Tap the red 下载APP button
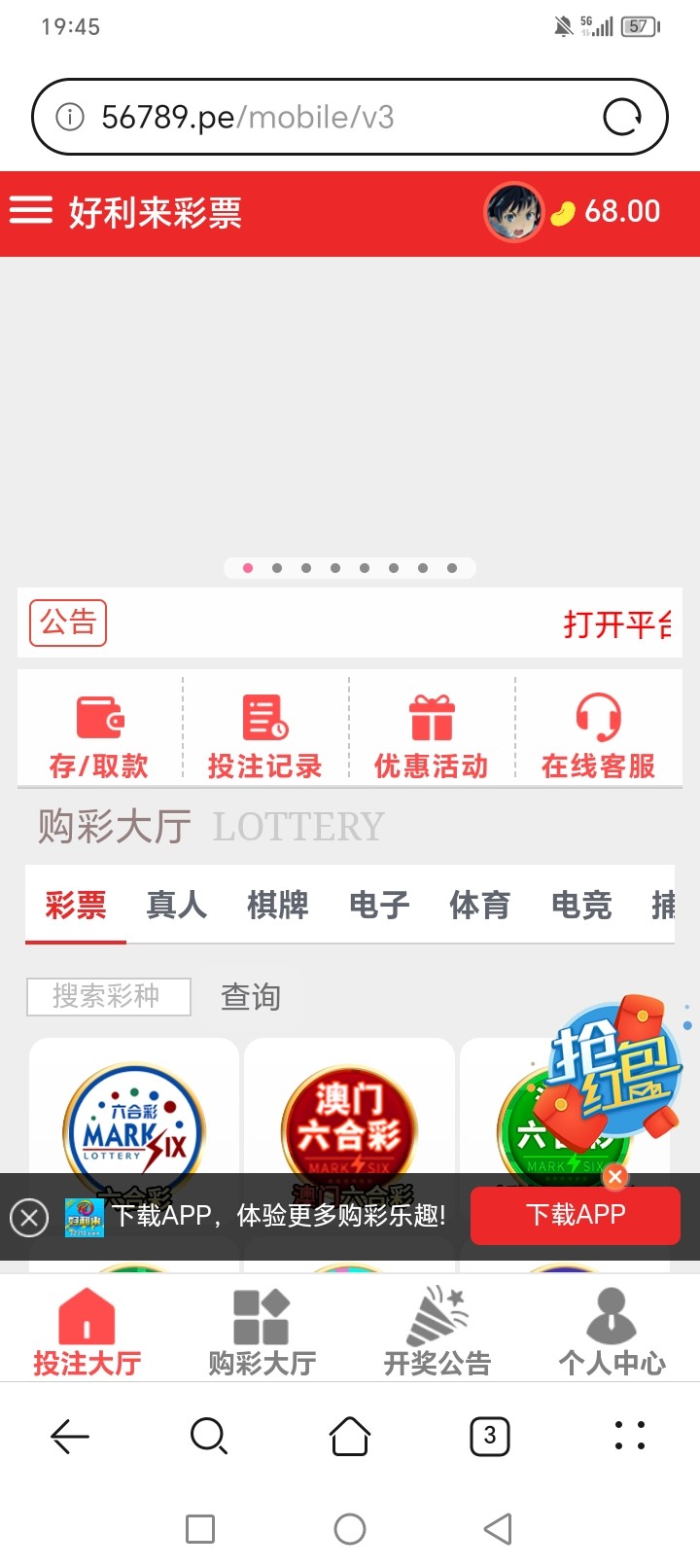The image size is (700, 1568). pos(576,1215)
